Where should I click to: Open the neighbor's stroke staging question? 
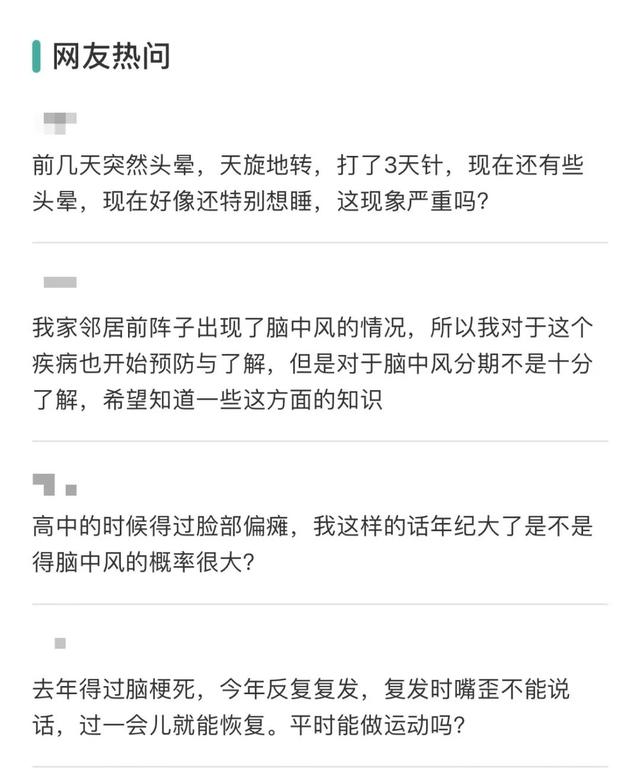coord(318,363)
